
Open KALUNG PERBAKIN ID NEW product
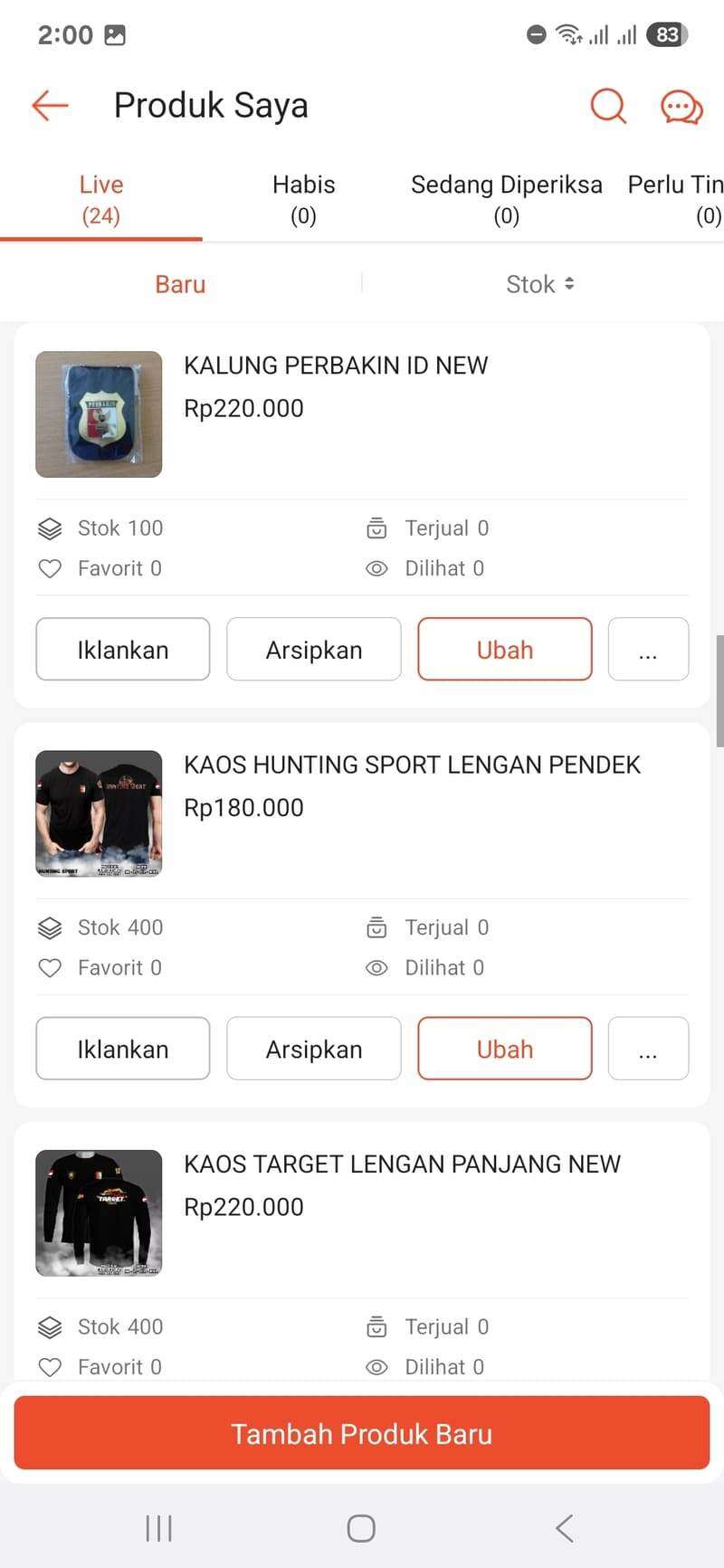[336, 366]
